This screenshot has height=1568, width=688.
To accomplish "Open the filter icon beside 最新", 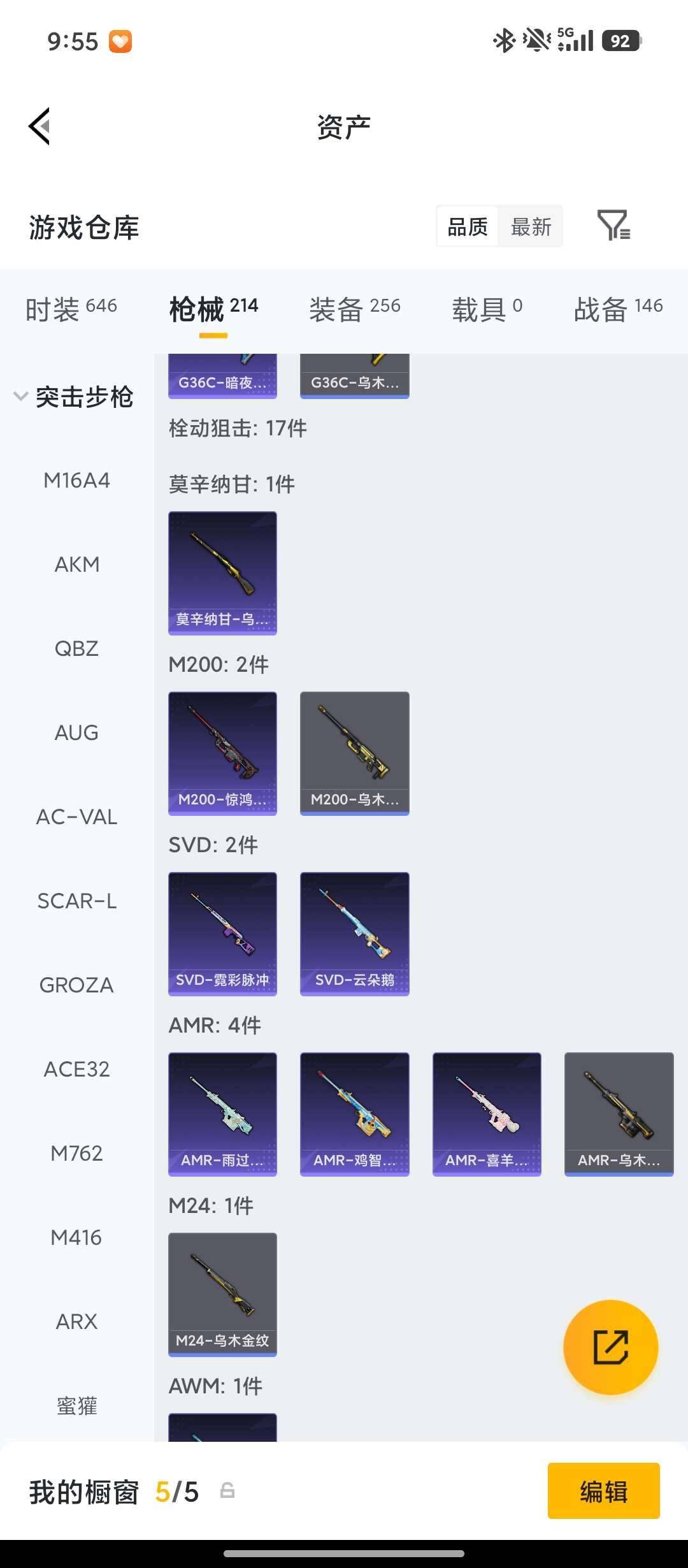I will [x=613, y=226].
